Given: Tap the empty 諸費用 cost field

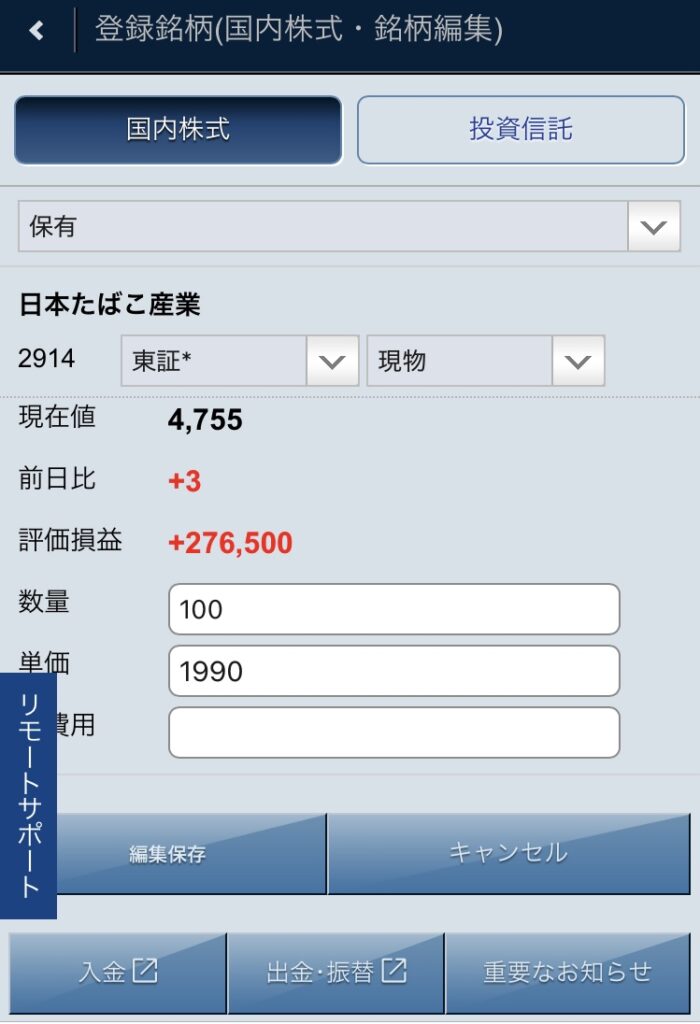Looking at the screenshot, I should click(x=394, y=733).
